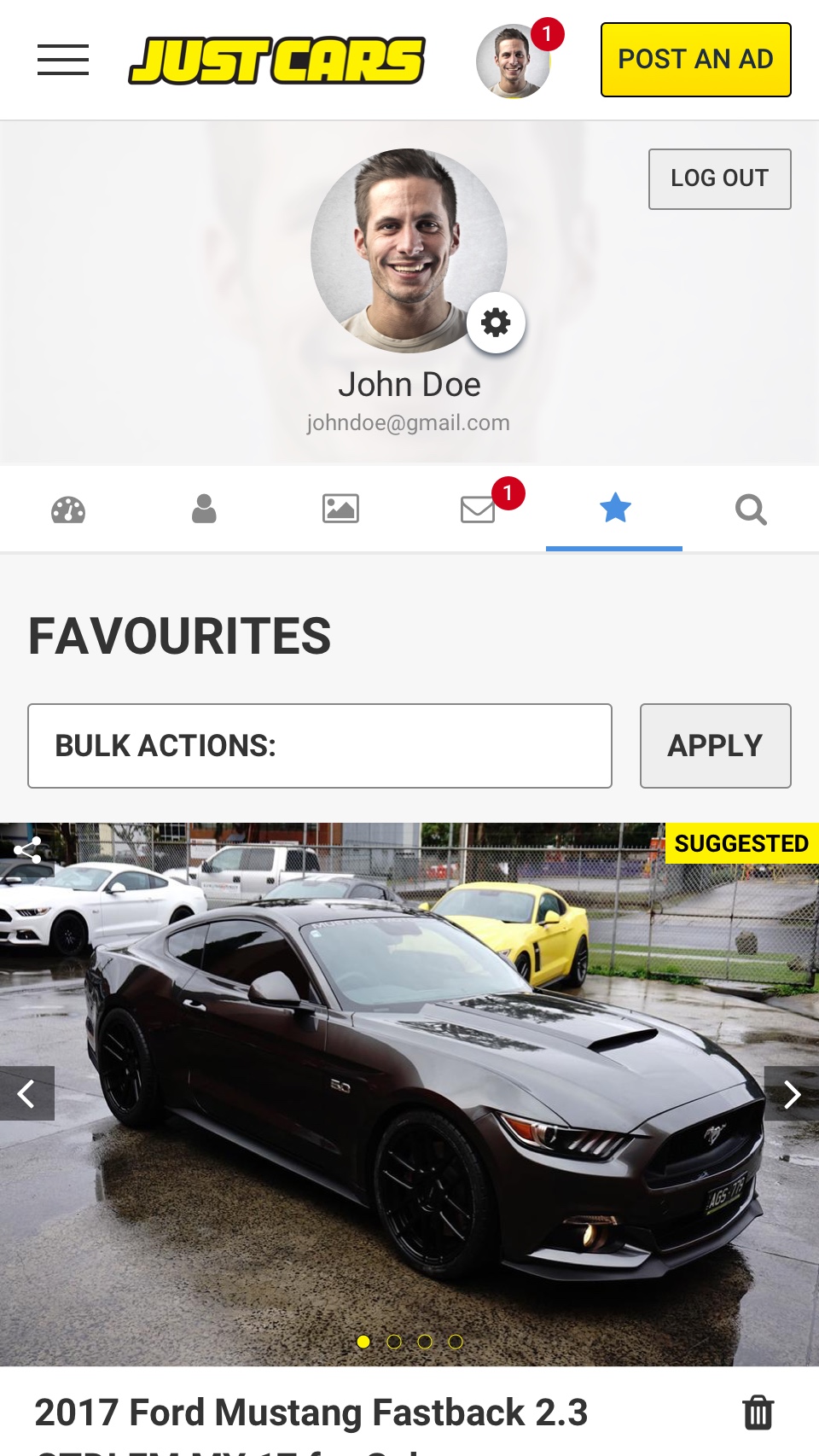
Task: Open the saved searches magnifier tab
Action: pos(751,510)
